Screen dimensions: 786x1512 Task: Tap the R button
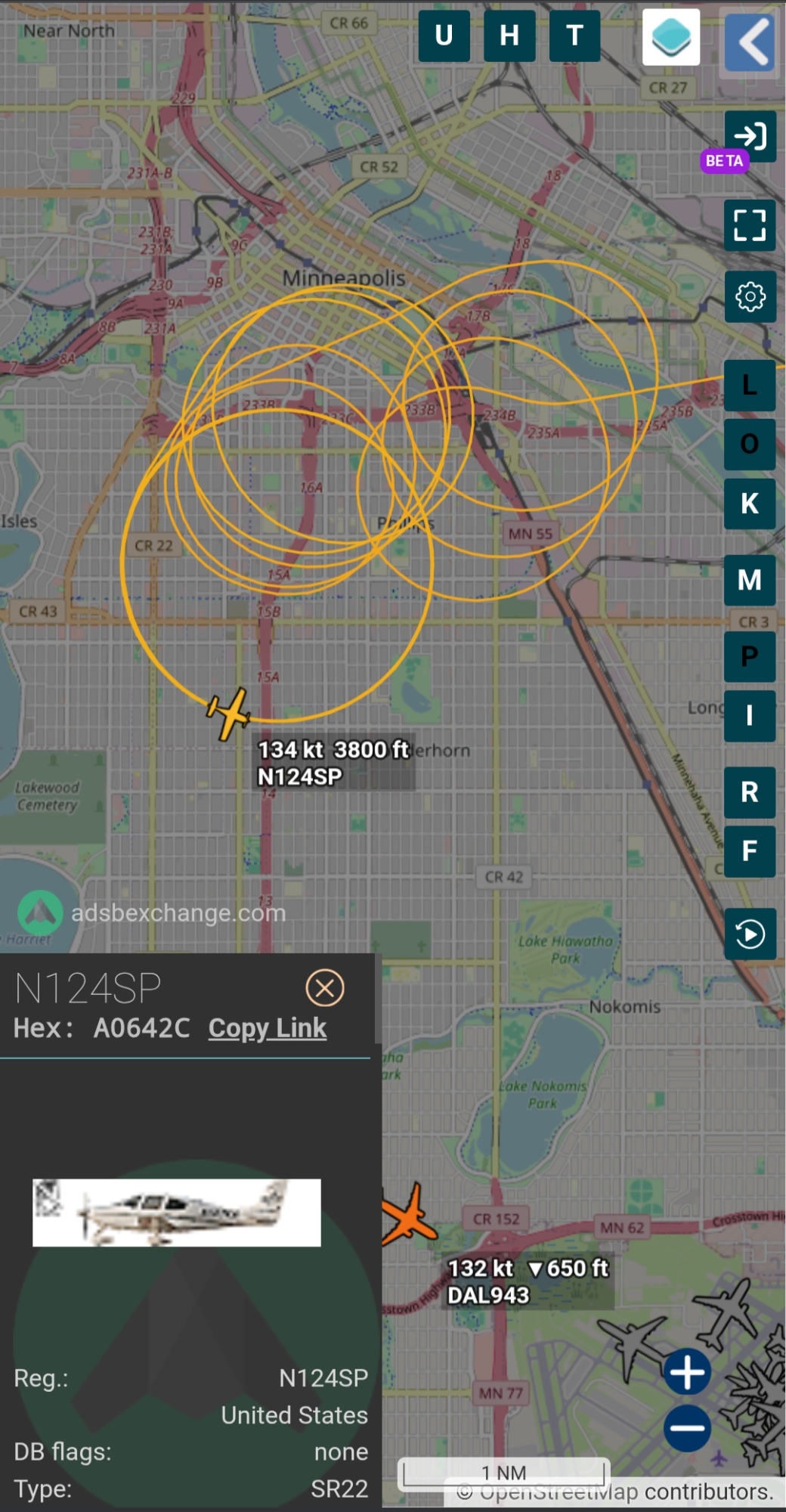[750, 792]
